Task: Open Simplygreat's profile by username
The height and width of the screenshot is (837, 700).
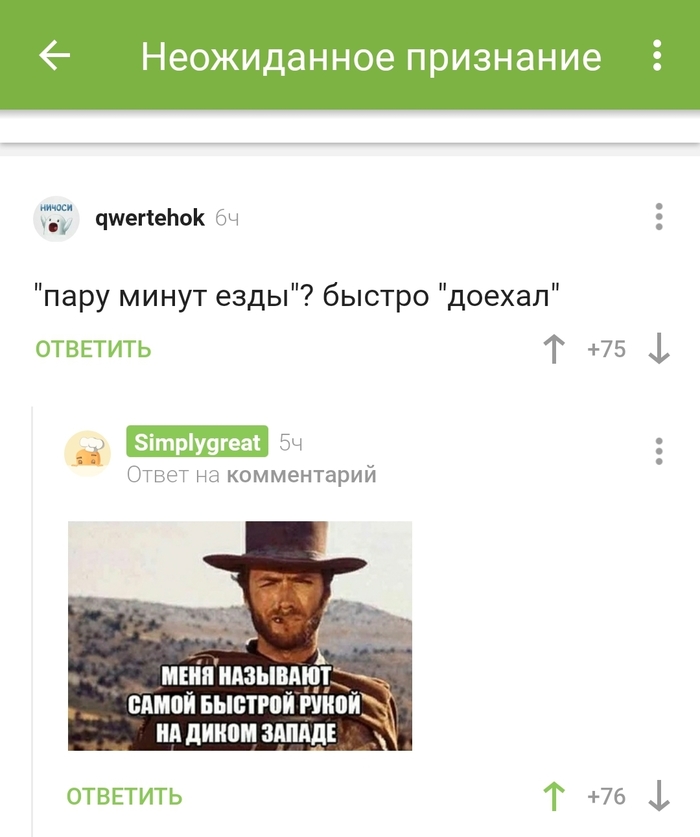Action: point(198,442)
